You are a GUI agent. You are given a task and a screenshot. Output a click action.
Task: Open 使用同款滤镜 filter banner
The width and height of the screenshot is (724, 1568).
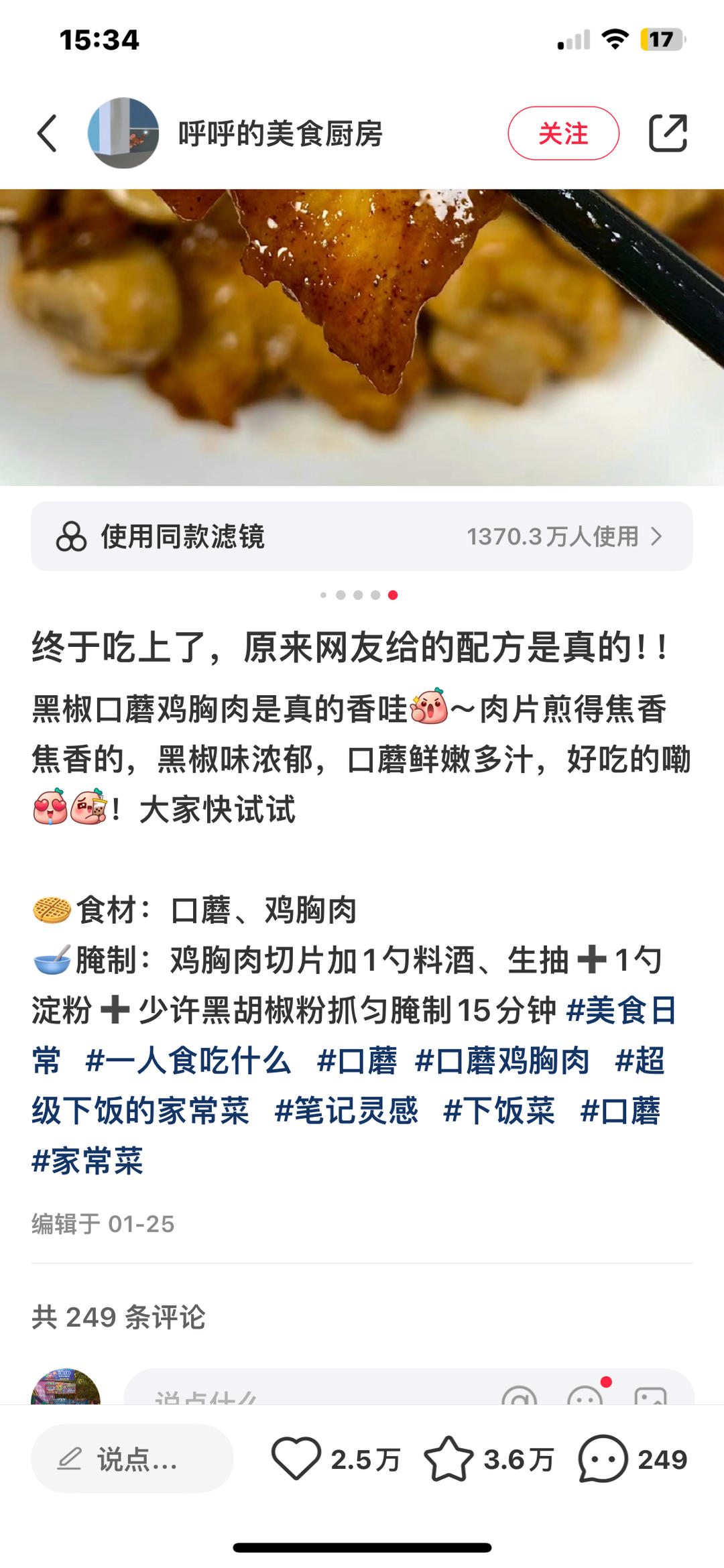(x=362, y=536)
